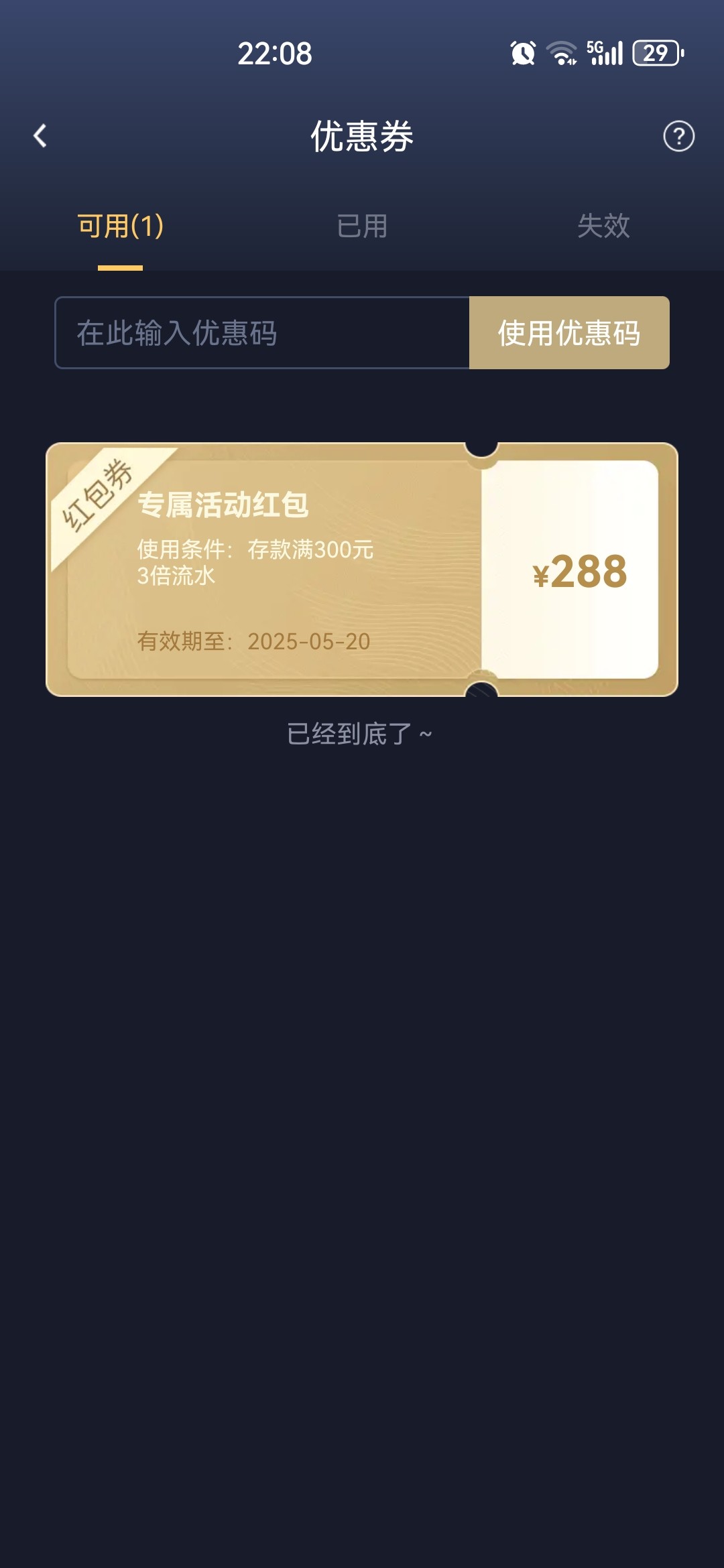Screen dimensions: 724x1568
Task: Open the 专属活动红包 ¥288 coupon card
Action: (x=362, y=570)
